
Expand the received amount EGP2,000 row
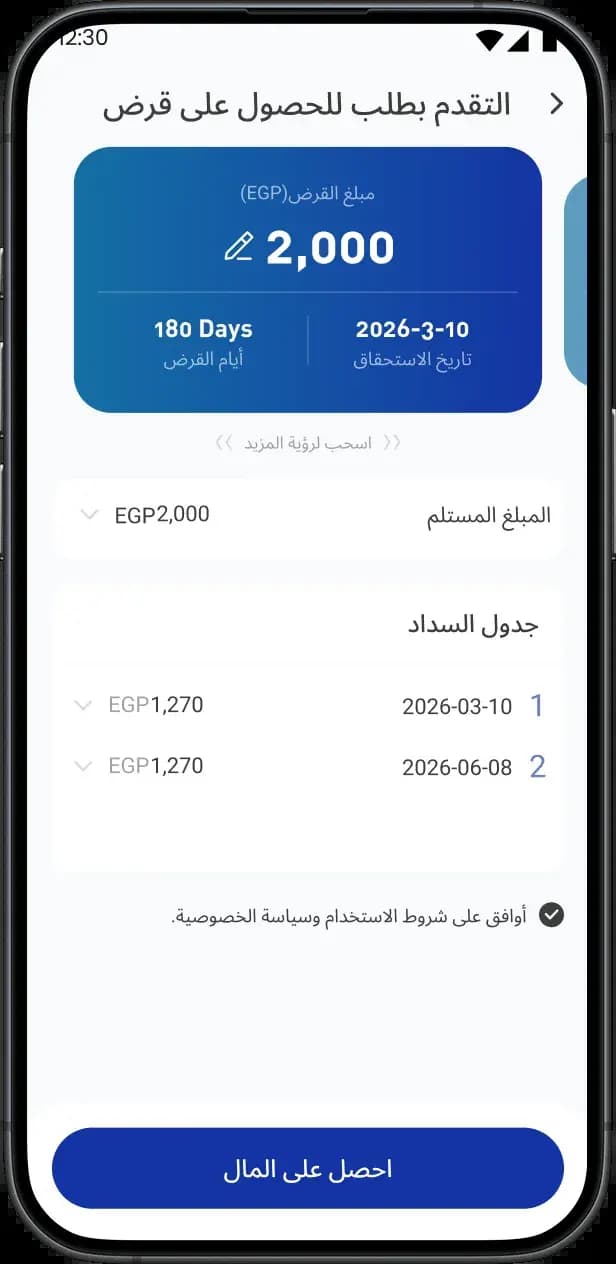[x=89, y=514]
